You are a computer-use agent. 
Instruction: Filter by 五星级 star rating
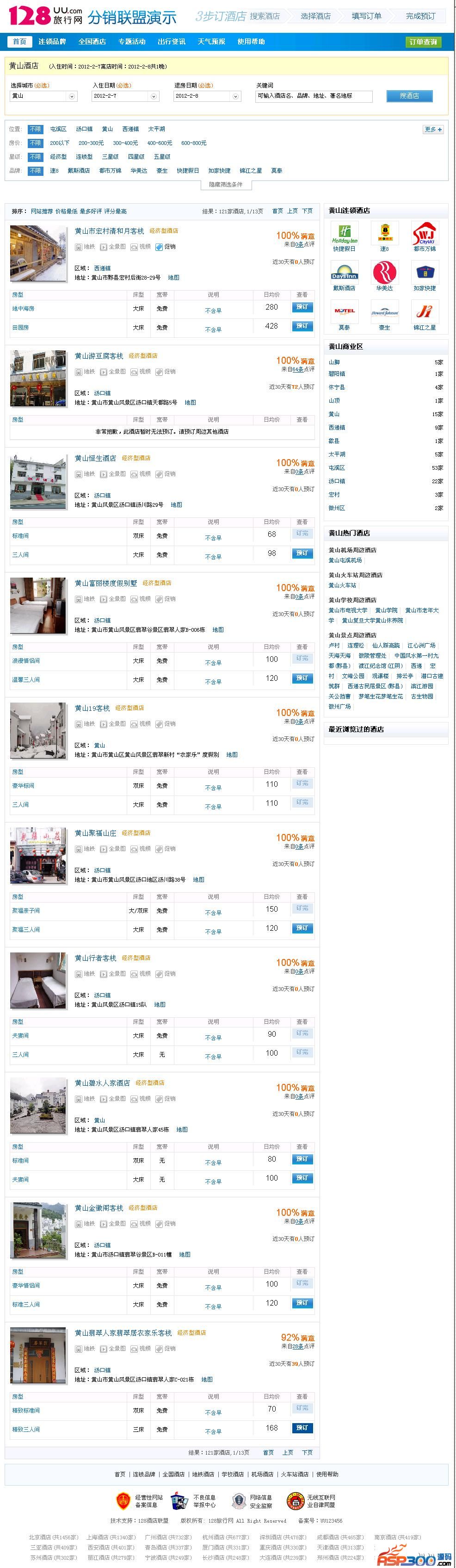click(162, 157)
